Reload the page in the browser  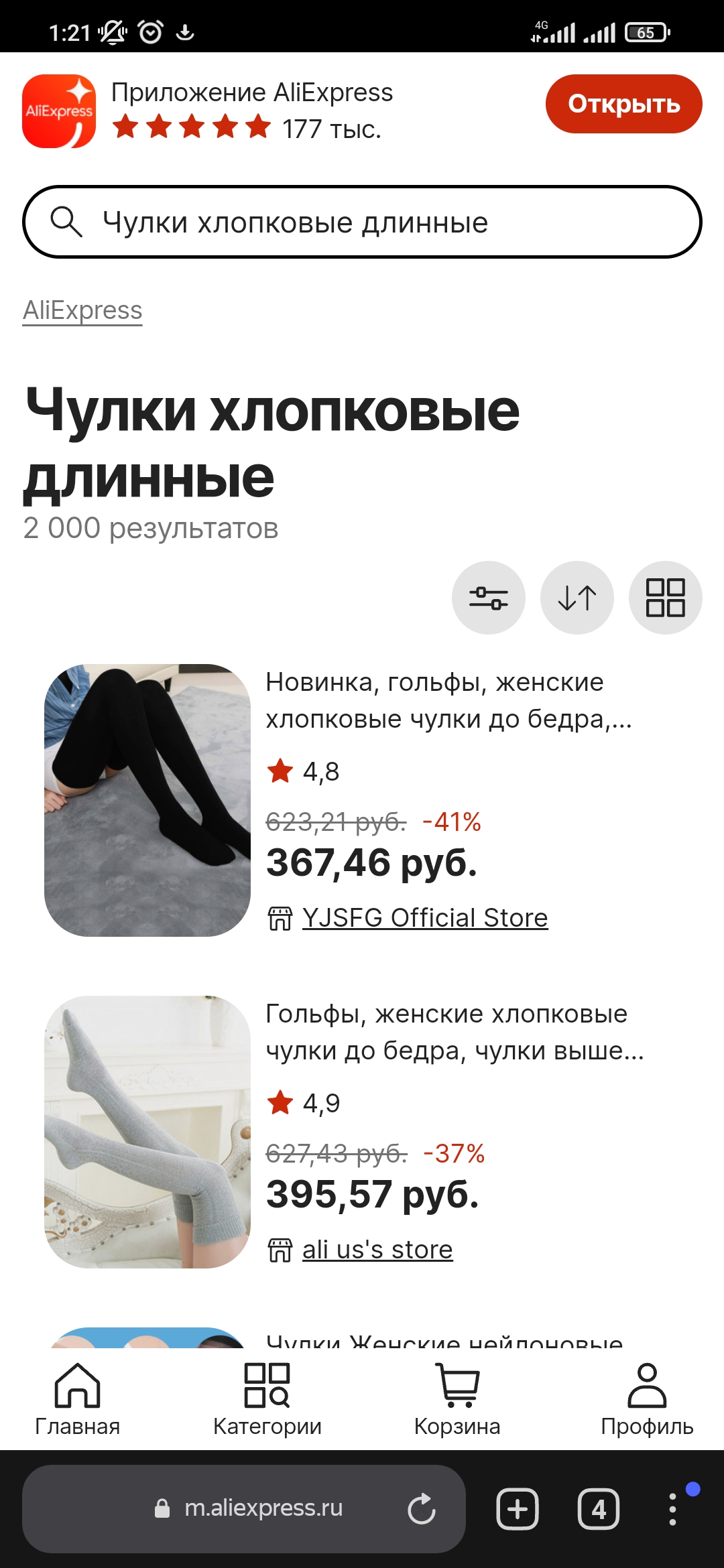422,1509
